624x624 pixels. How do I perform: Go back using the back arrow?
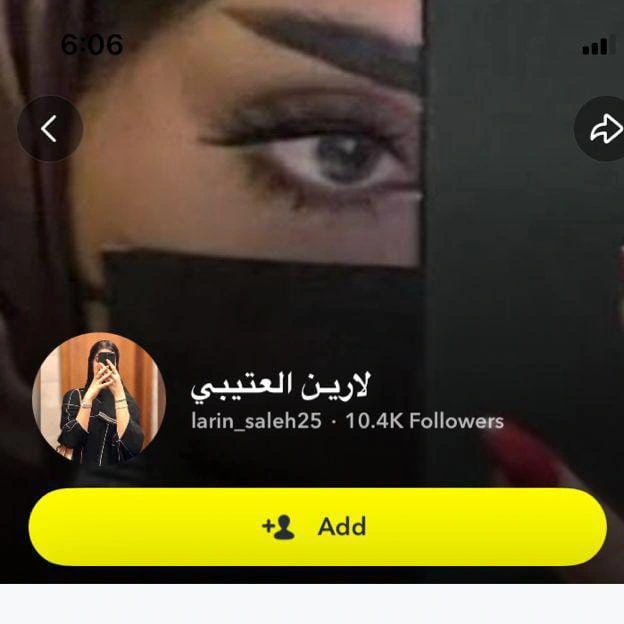tap(49, 129)
